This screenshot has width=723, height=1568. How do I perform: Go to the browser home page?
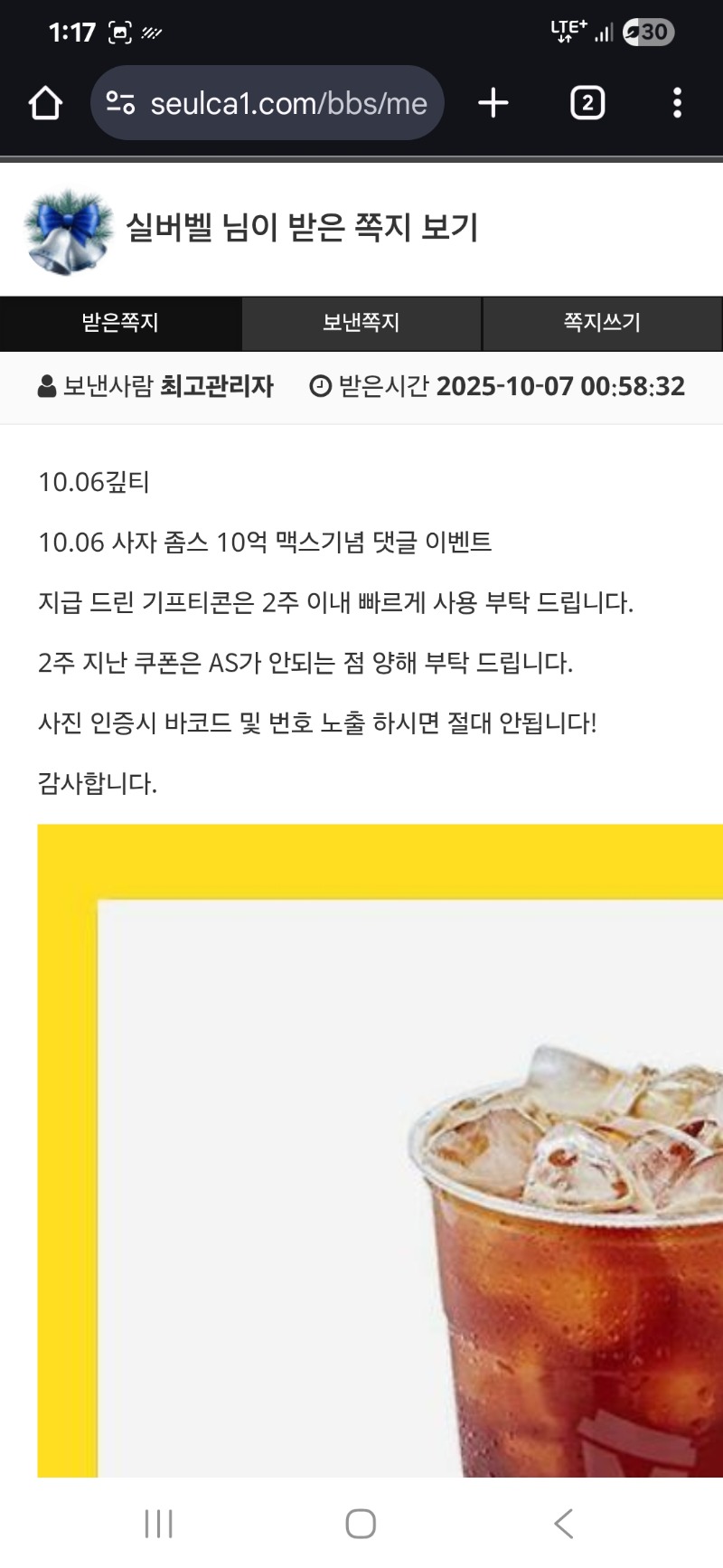[x=45, y=103]
